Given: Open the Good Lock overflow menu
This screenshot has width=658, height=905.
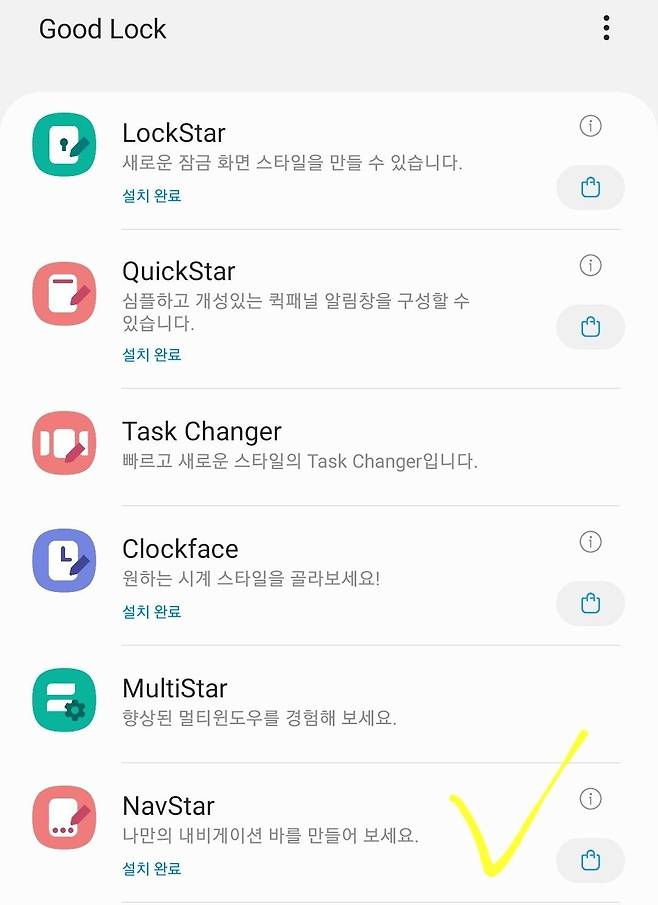Looking at the screenshot, I should tap(606, 28).
